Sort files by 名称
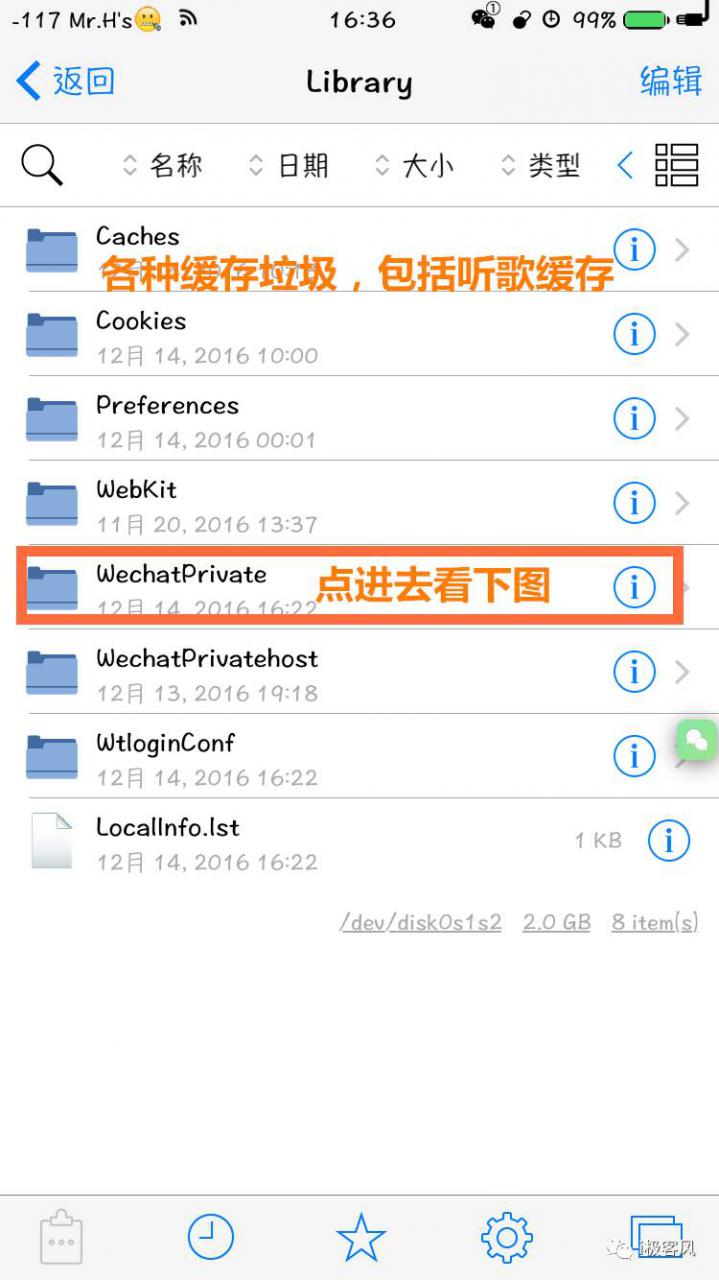Image resolution: width=719 pixels, height=1280 pixels. click(x=163, y=166)
